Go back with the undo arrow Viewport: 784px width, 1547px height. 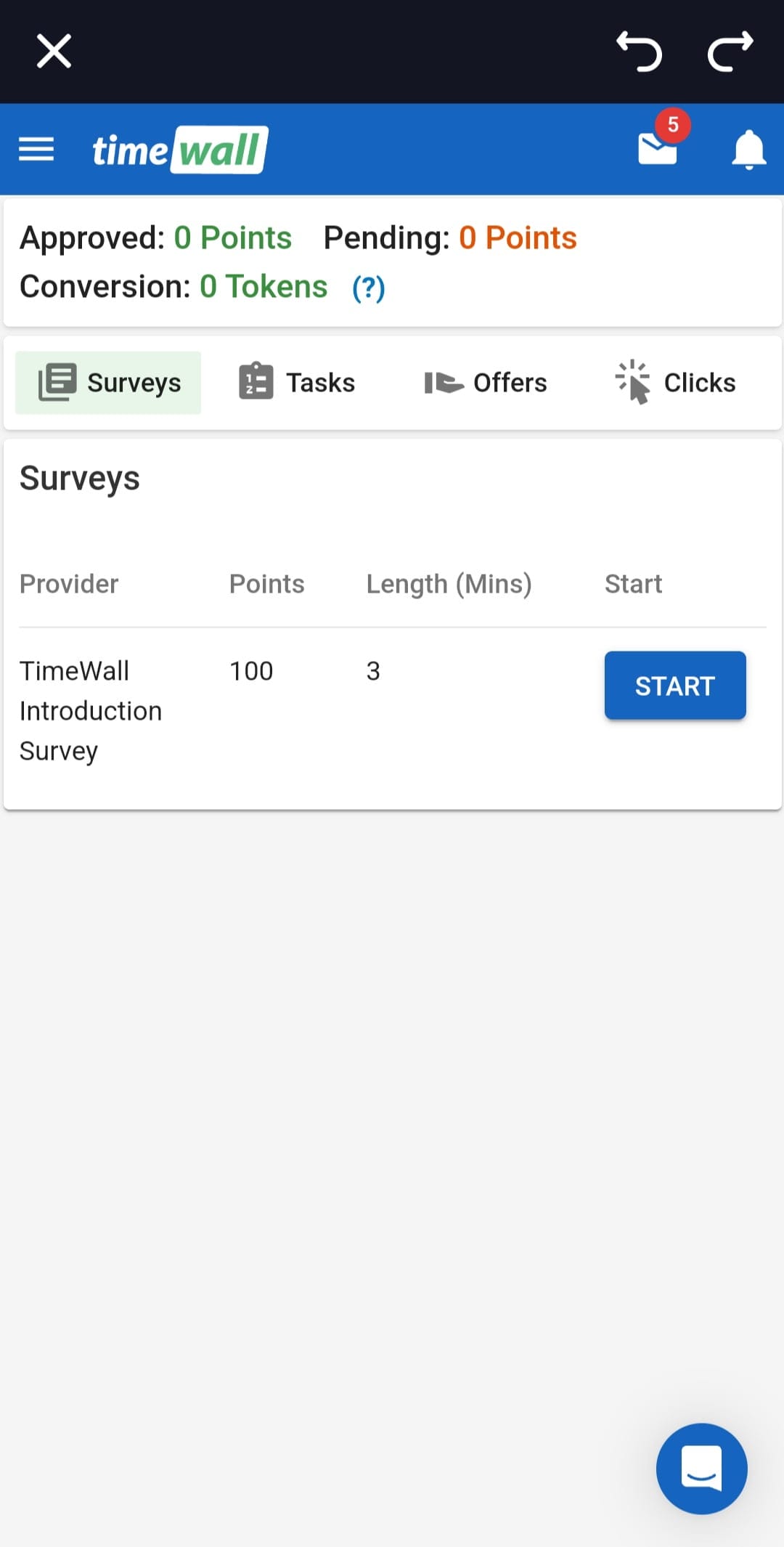click(640, 52)
